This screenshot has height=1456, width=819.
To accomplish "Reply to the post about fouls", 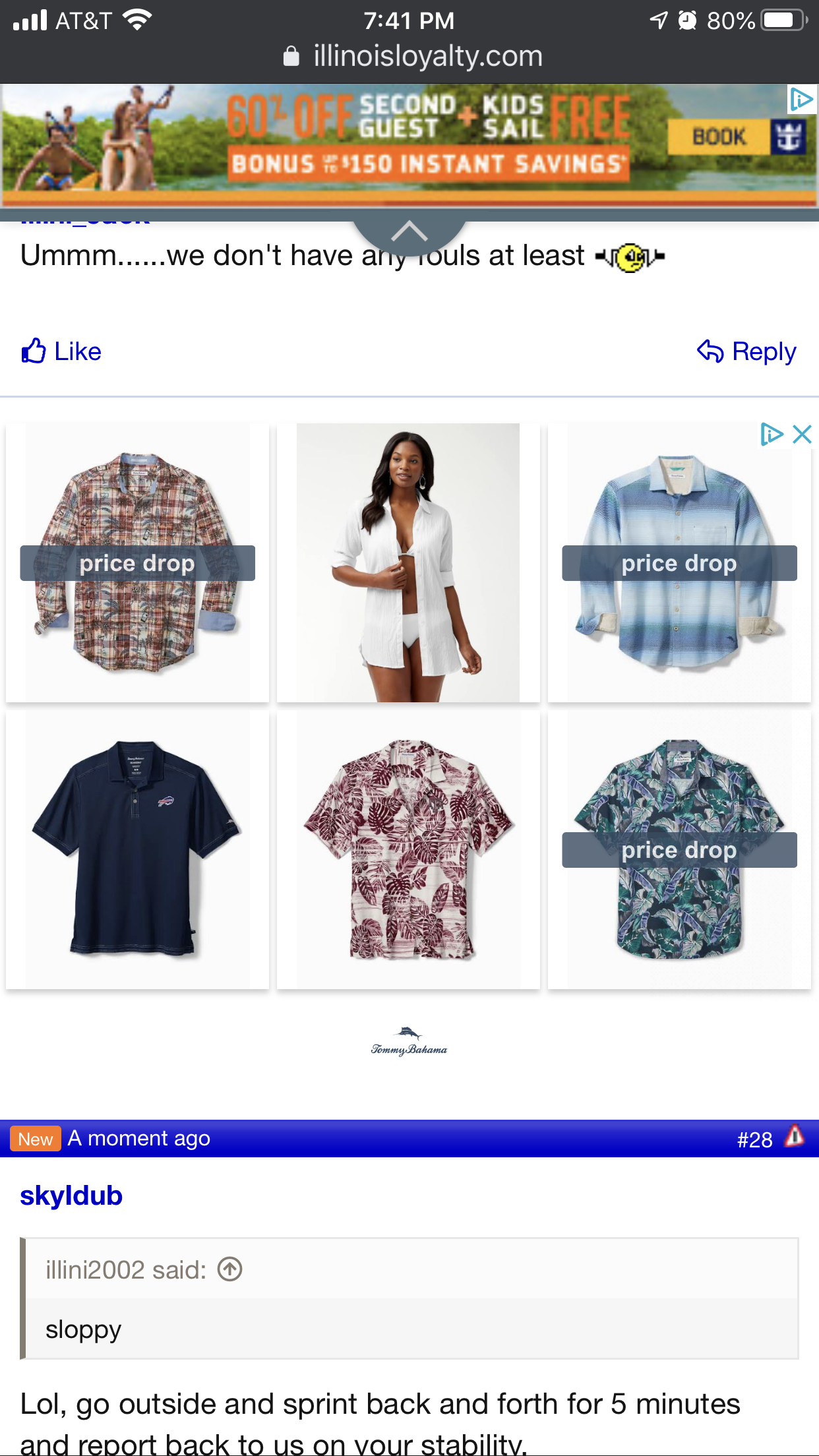I will click(746, 351).
